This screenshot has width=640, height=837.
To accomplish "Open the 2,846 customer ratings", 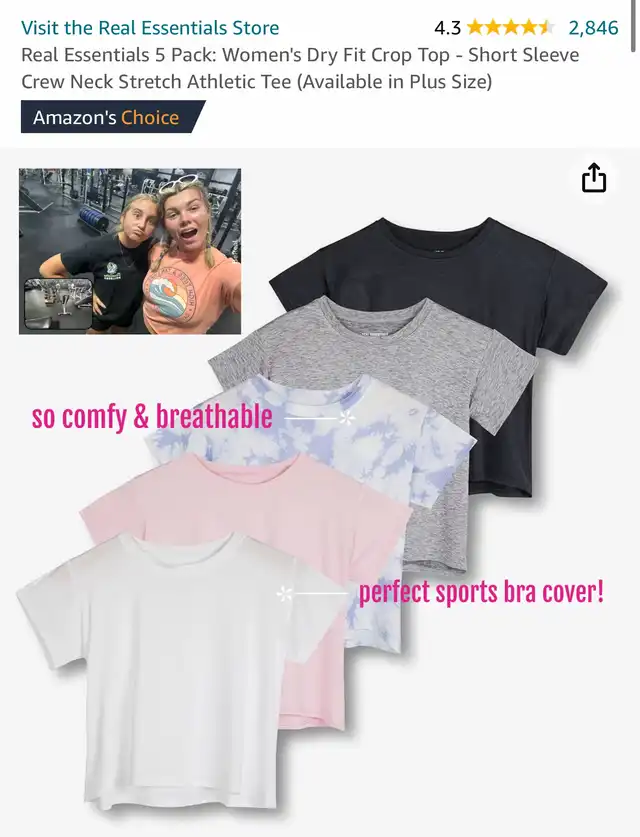I will click(x=593, y=28).
